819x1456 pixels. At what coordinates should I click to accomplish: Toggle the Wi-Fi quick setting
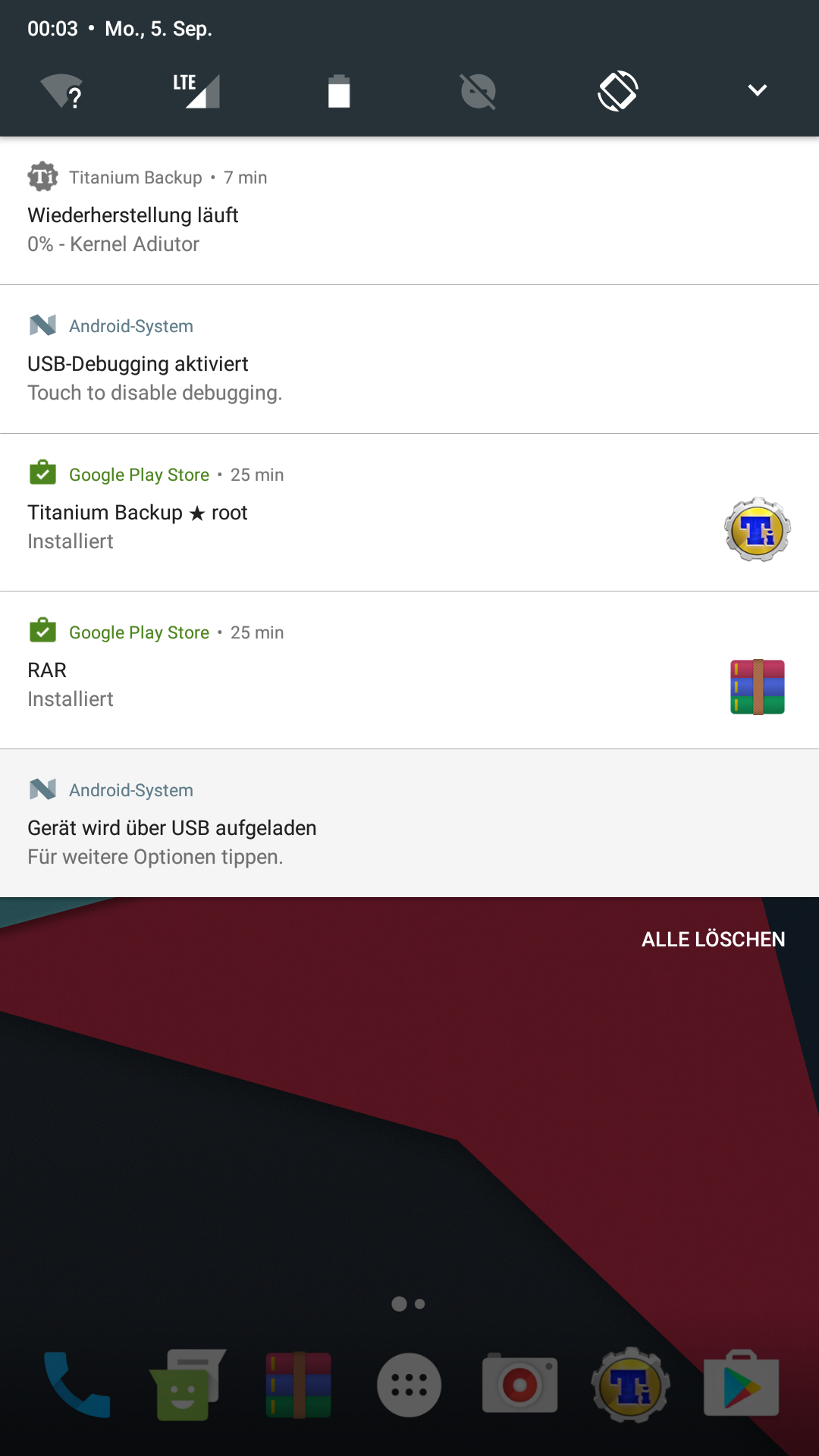click(61, 92)
